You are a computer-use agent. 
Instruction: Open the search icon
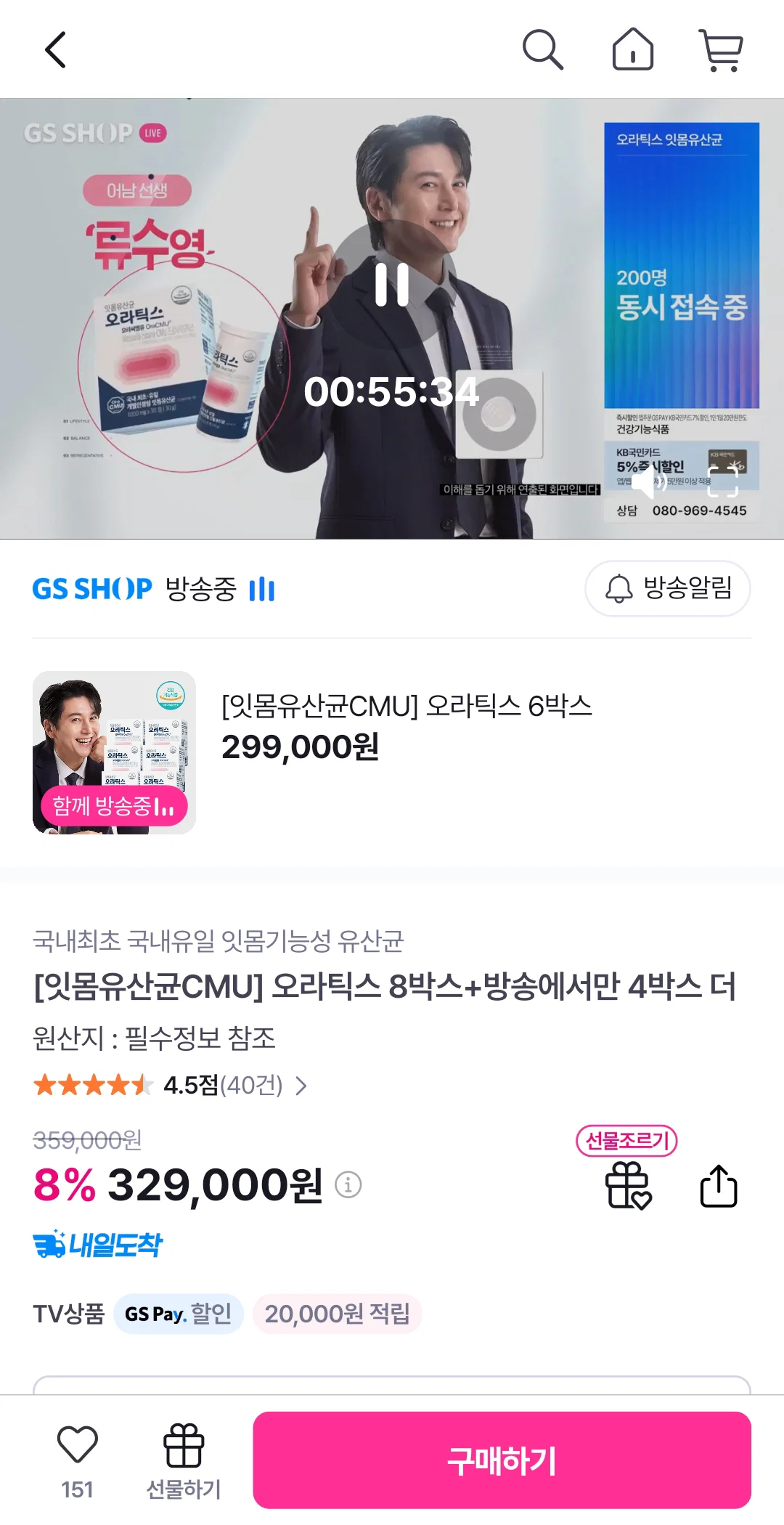543,49
